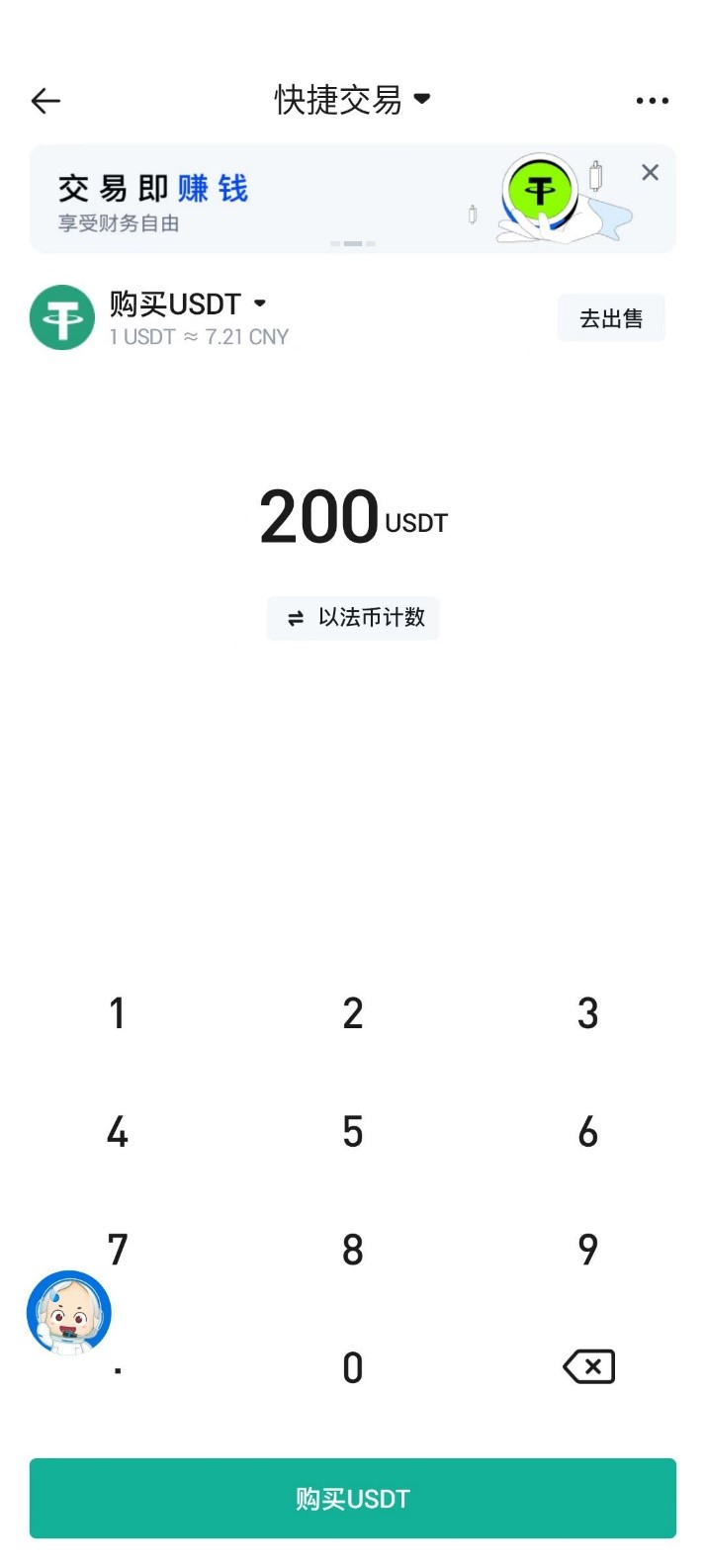Enter digit 5 on the keypad

pyautogui.click(x=353, y=1132)
